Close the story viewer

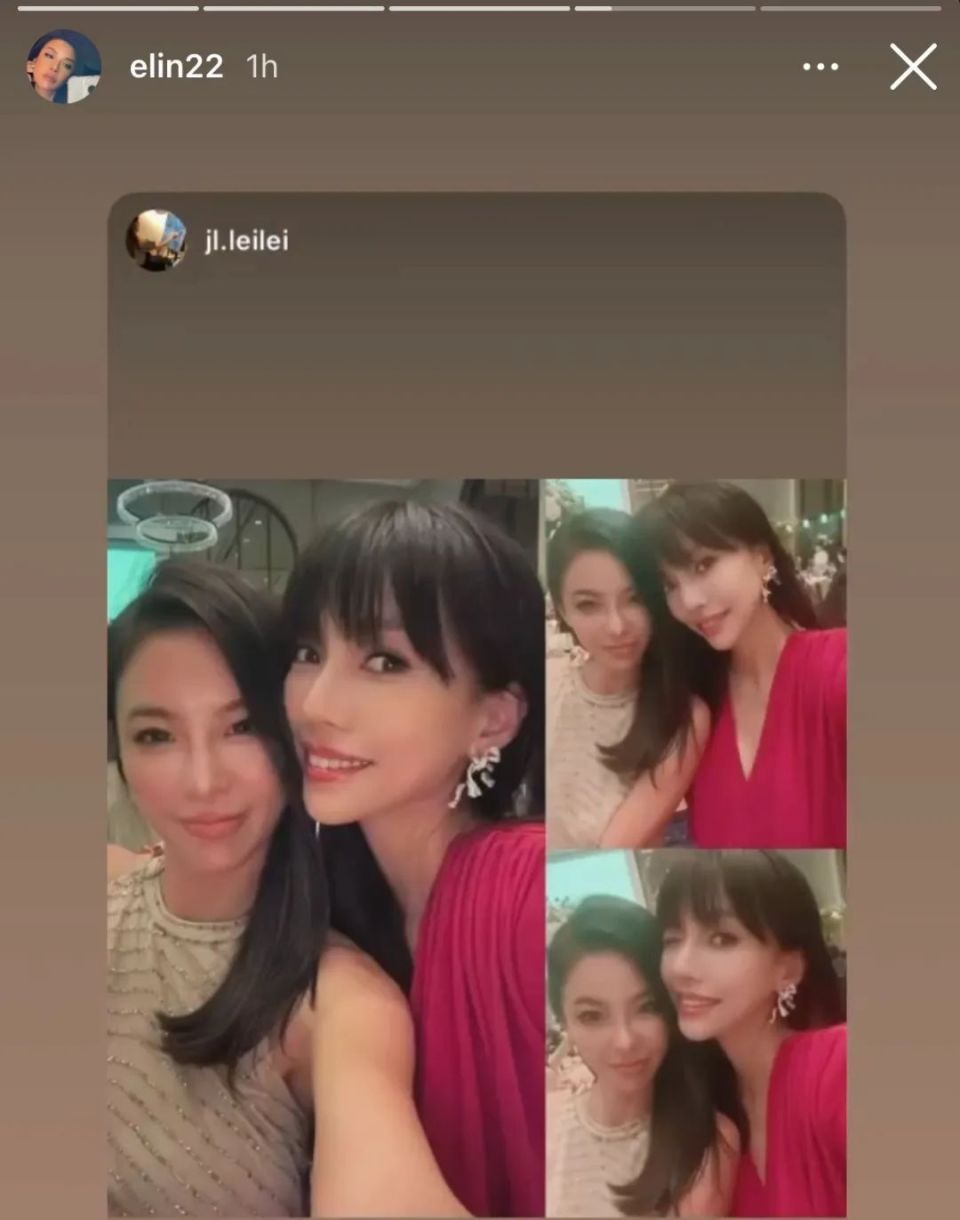(913, 67)
